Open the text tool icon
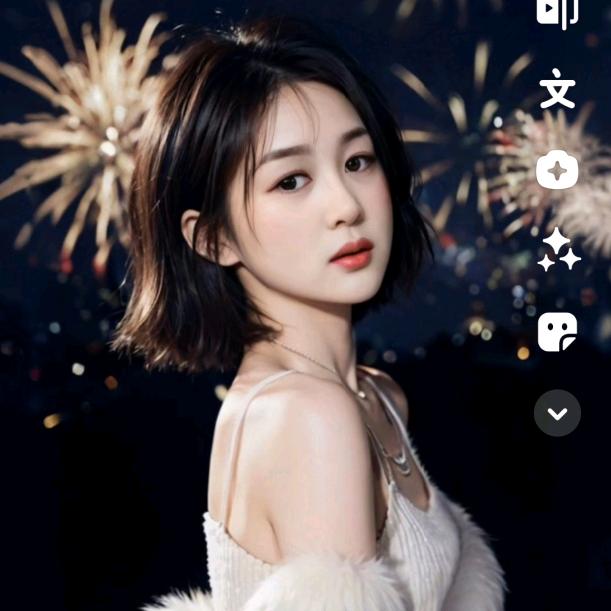Screen dimensions: 611x611 tap(557, 91)
